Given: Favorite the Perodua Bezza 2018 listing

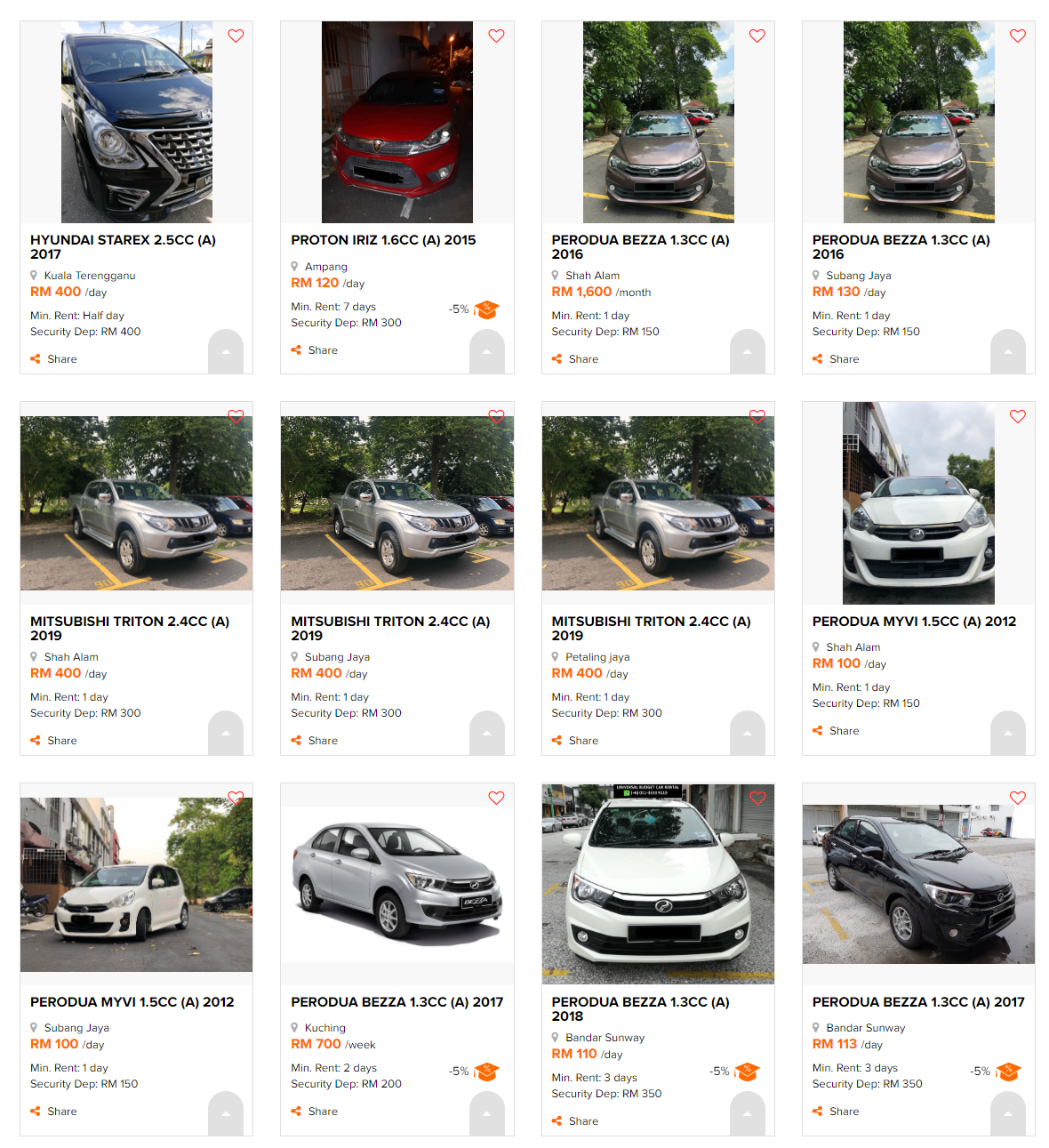Looking at the screenshot, I should [x=757, y=798].
